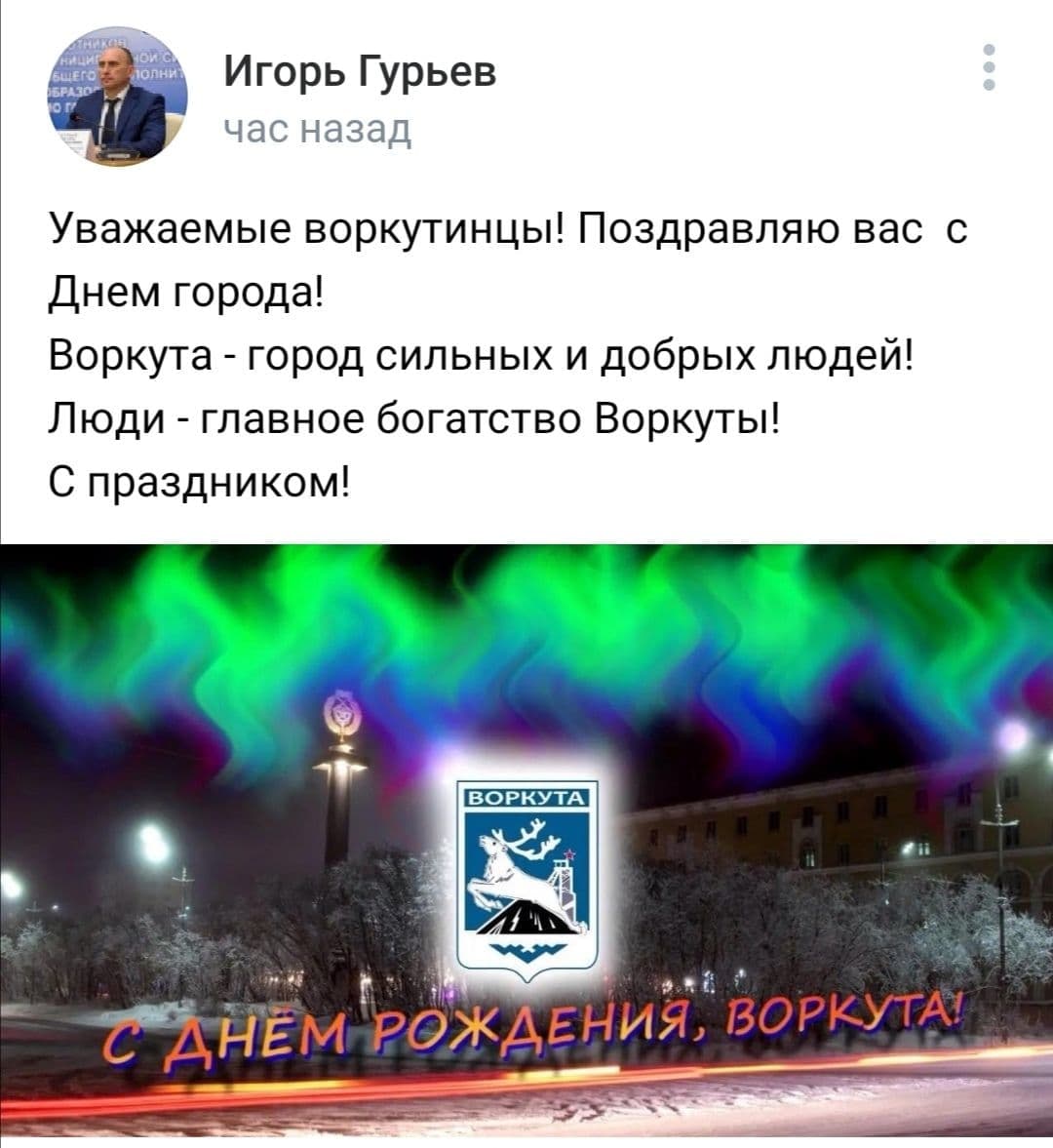Open Игорь Гурьев's profile avatar
The image size is (1053, 1148).
pyautogui.click(x=120, y=98)
